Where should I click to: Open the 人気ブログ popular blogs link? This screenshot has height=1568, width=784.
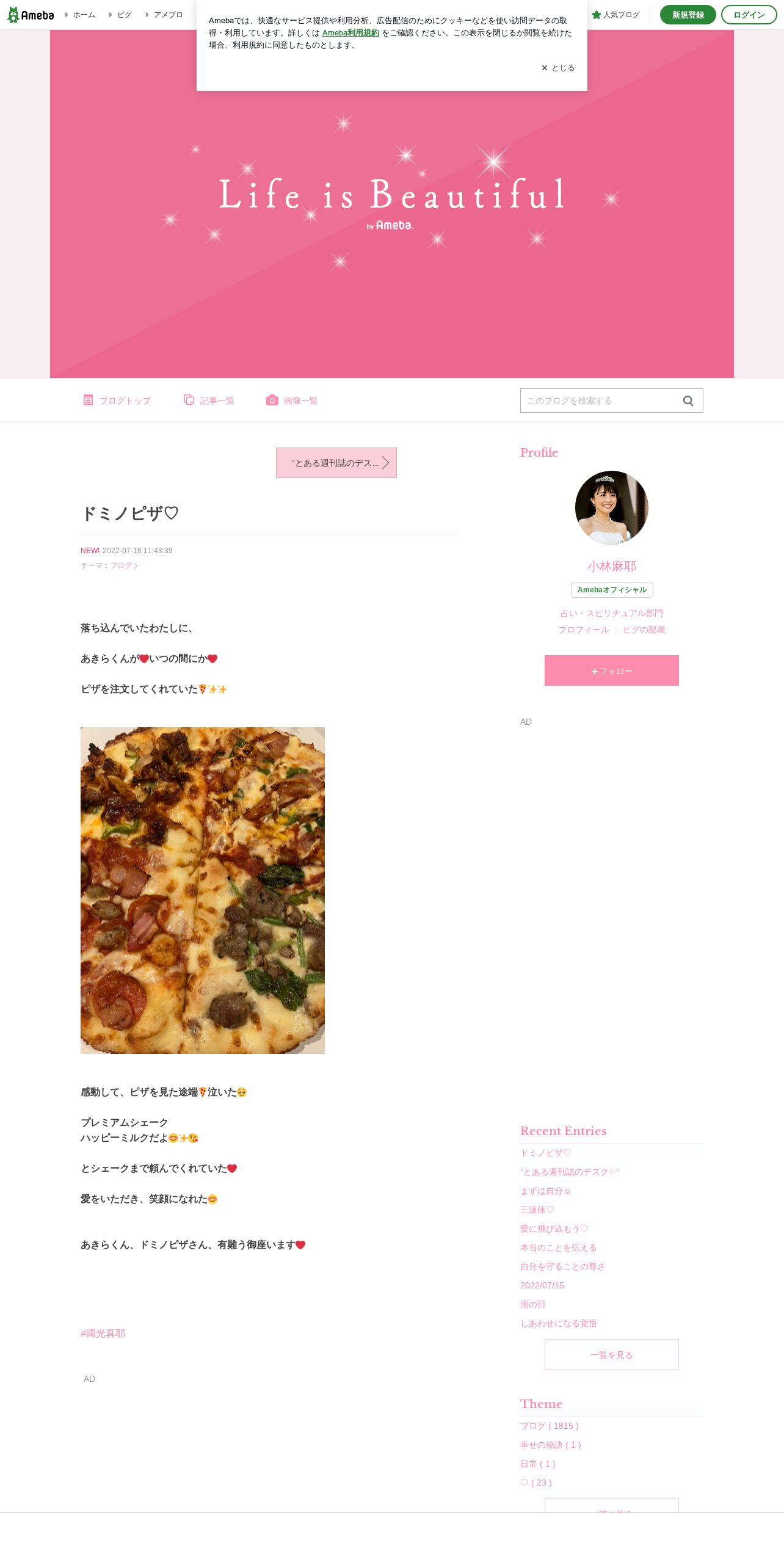[x=616, y=15]
